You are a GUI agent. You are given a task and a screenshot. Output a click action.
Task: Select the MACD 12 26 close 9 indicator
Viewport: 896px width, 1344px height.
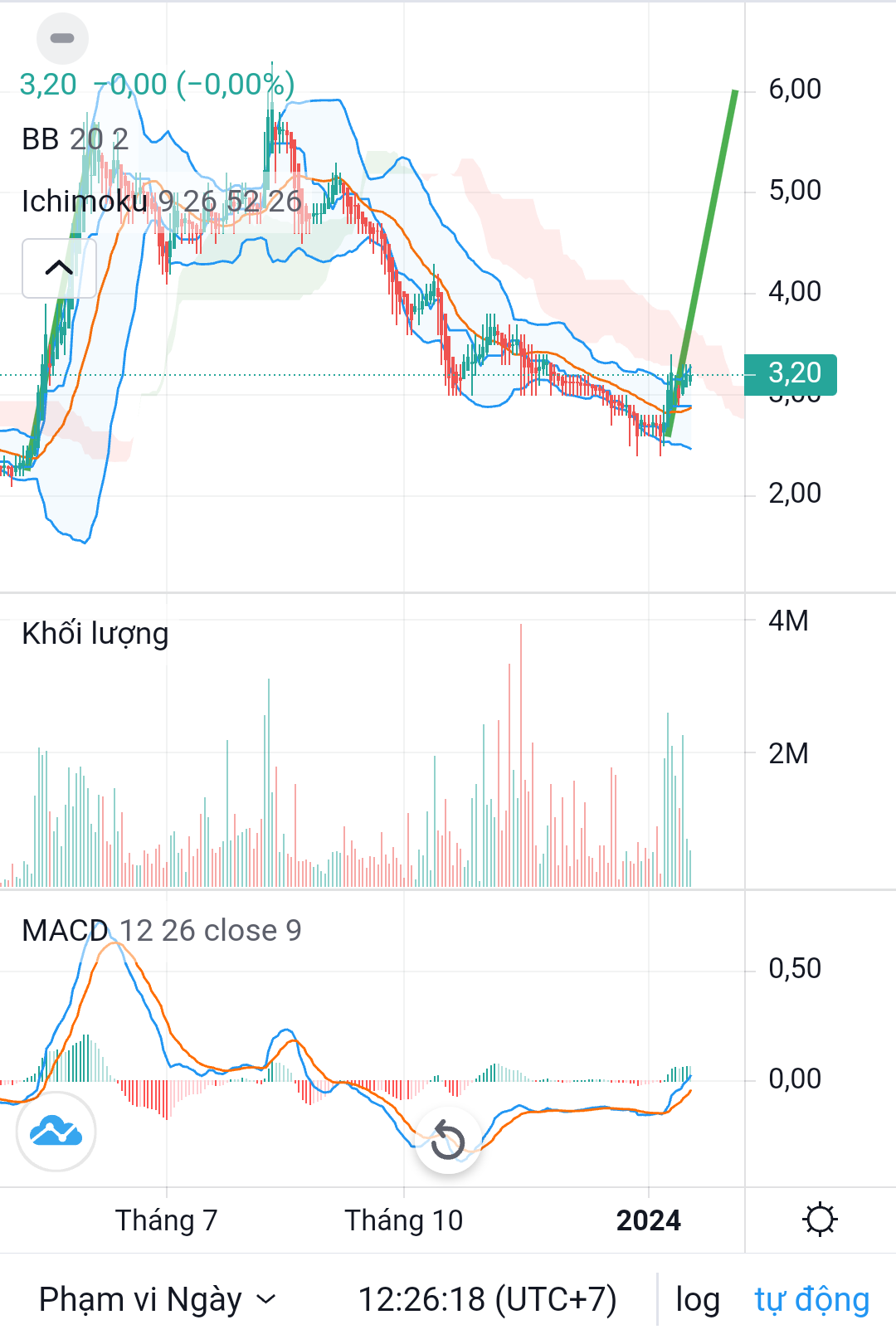[162, 931]
